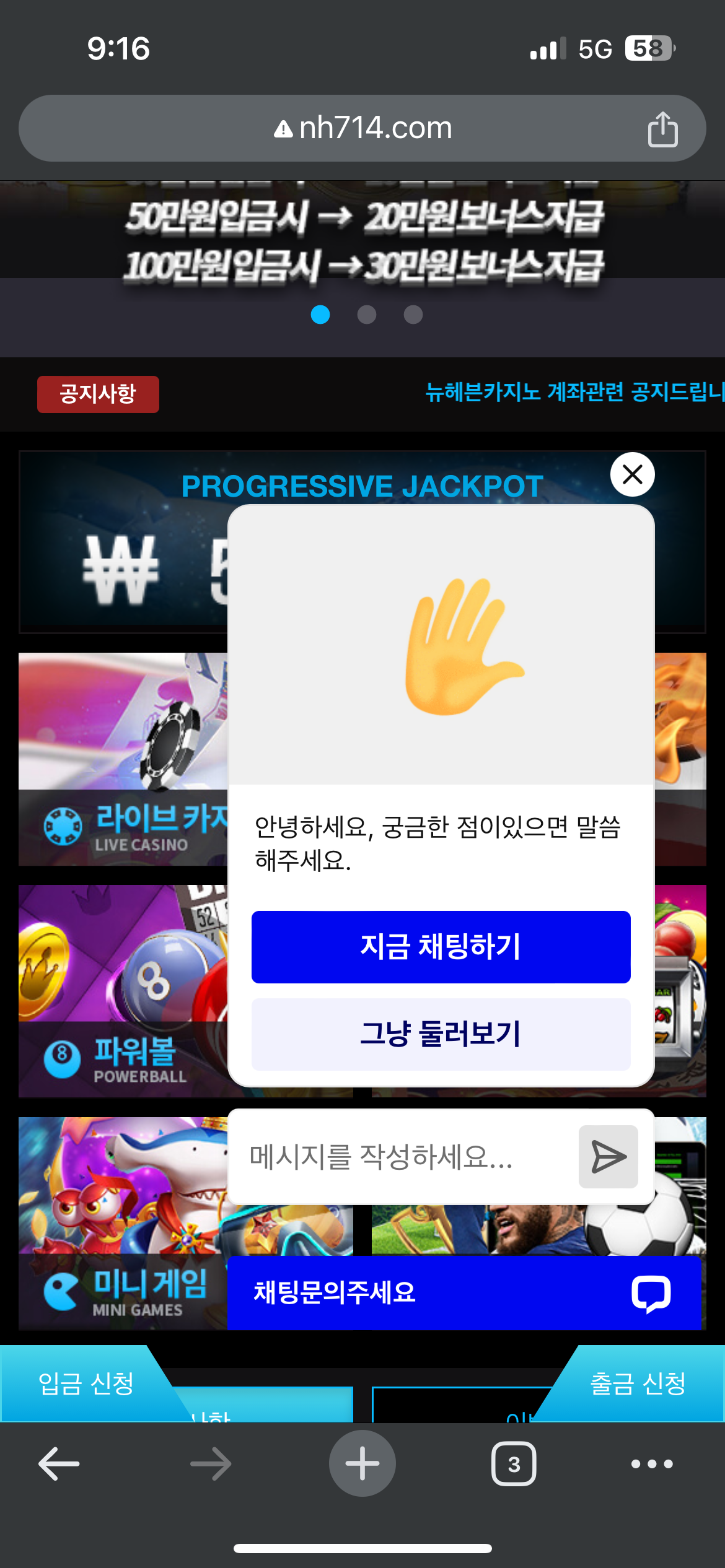Jump to the third banner slide dot
The width and height of the screenshot is (725, 1568).
point(413,315)
